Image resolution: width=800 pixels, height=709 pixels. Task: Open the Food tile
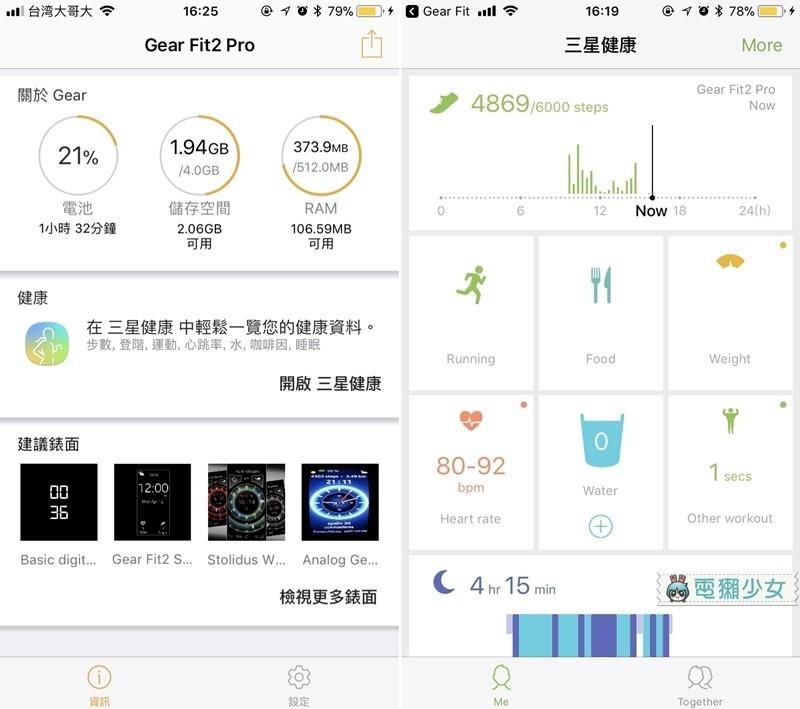click(x=600, y=312)
